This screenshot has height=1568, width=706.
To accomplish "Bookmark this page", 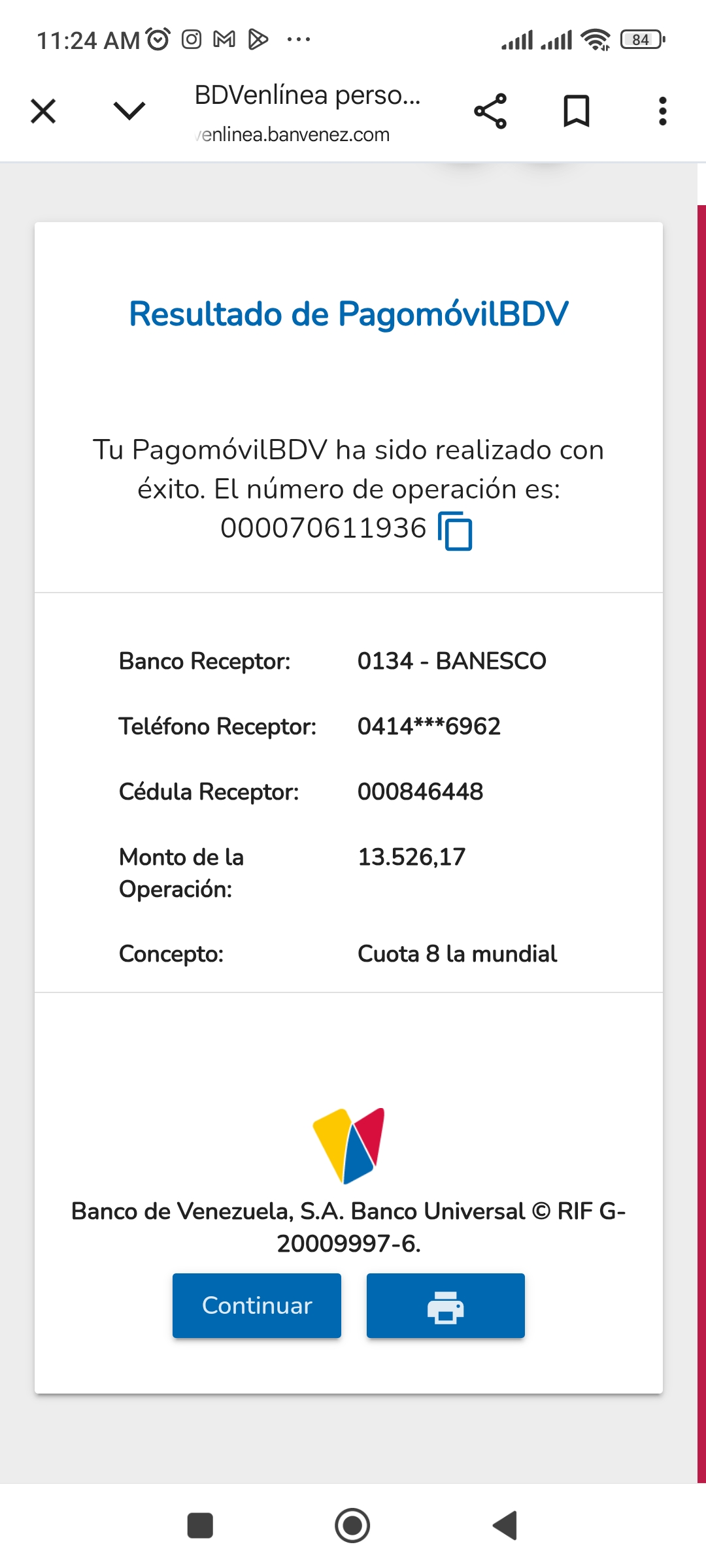I will click(576, 111).
